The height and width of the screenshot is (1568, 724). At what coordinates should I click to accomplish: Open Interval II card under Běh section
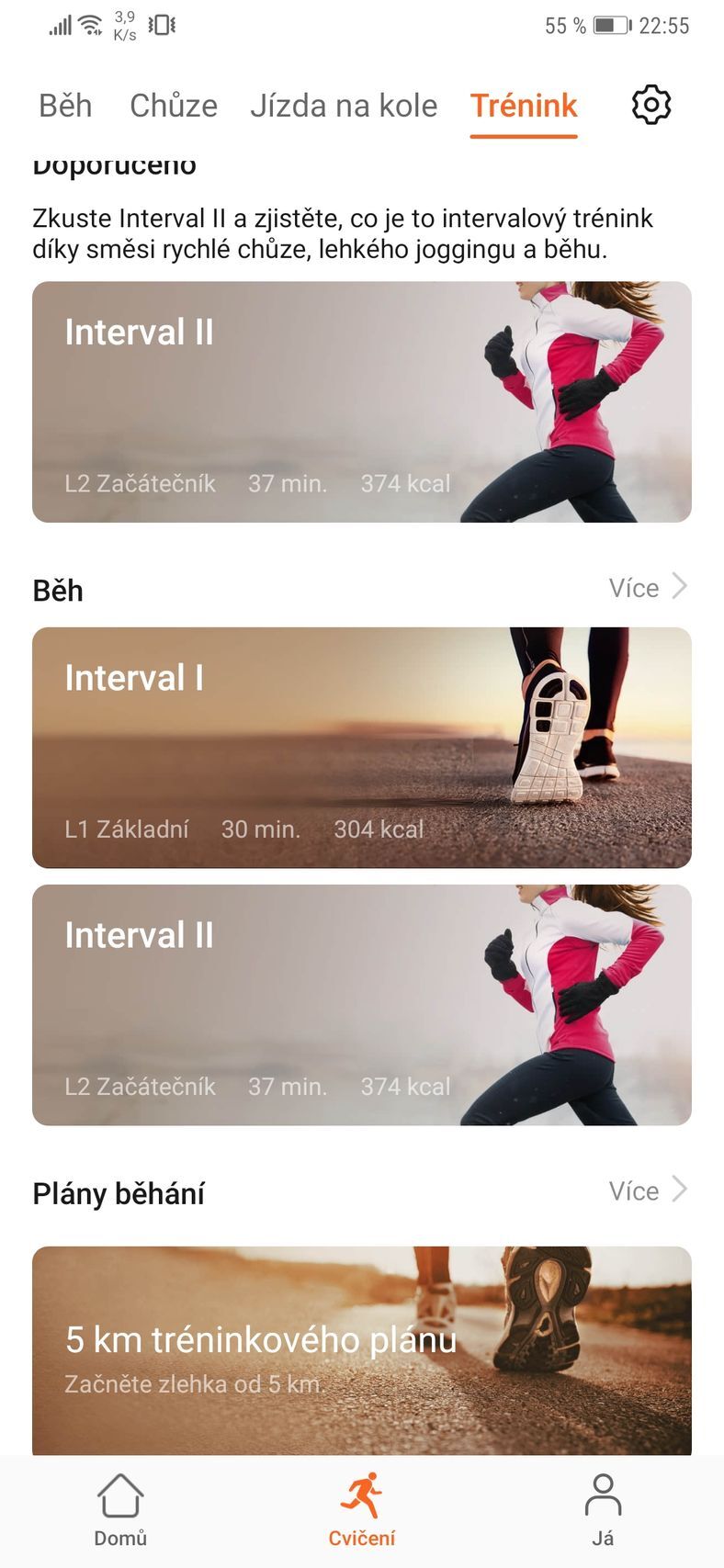click(x=361, y=1005)
